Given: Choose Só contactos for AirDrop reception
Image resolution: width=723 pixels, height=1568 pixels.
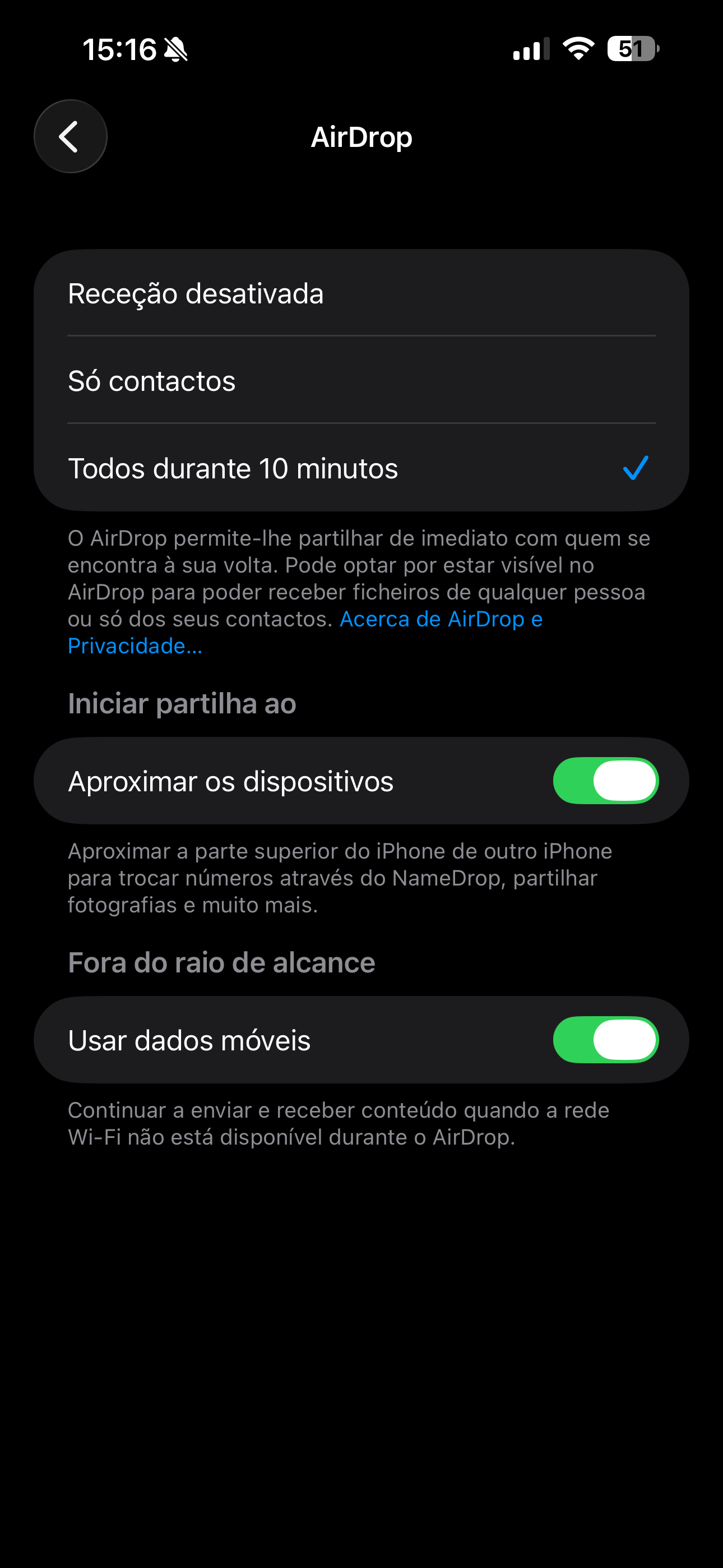Looking at the screenshot, I should [x=360, y=381].
